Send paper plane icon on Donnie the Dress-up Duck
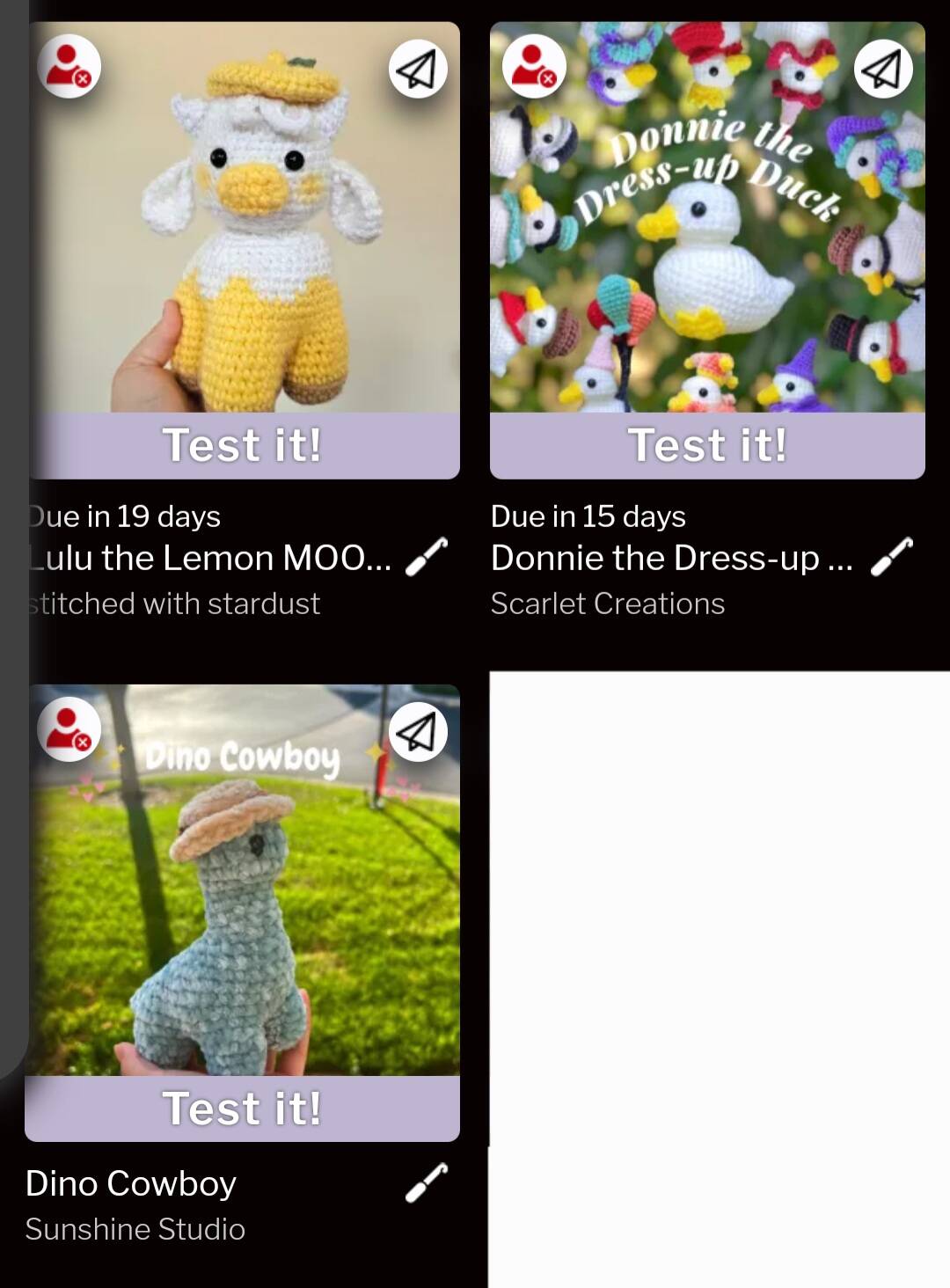 (x=882, y=69)
